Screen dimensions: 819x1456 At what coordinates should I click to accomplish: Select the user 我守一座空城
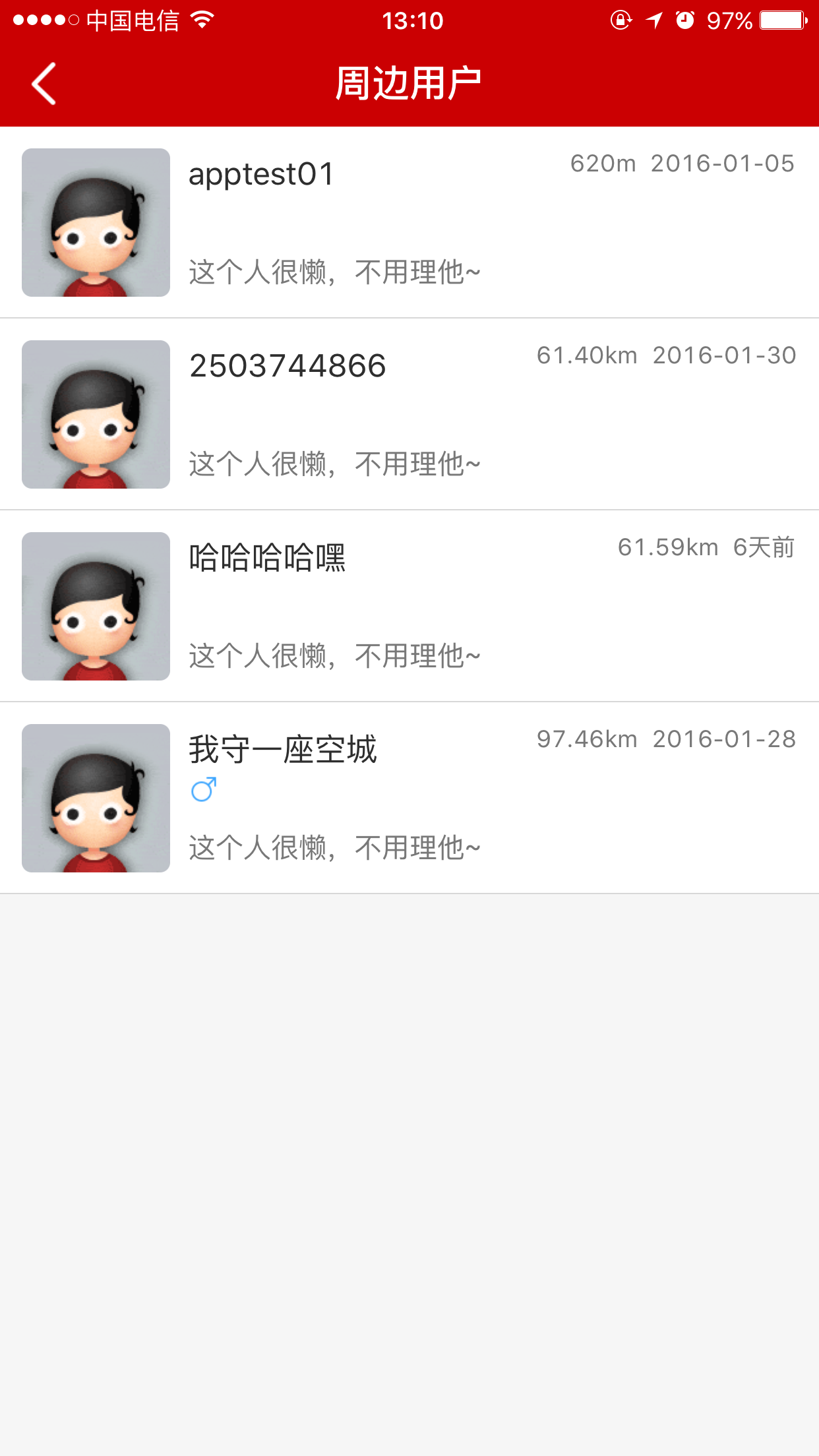(409, 798)
